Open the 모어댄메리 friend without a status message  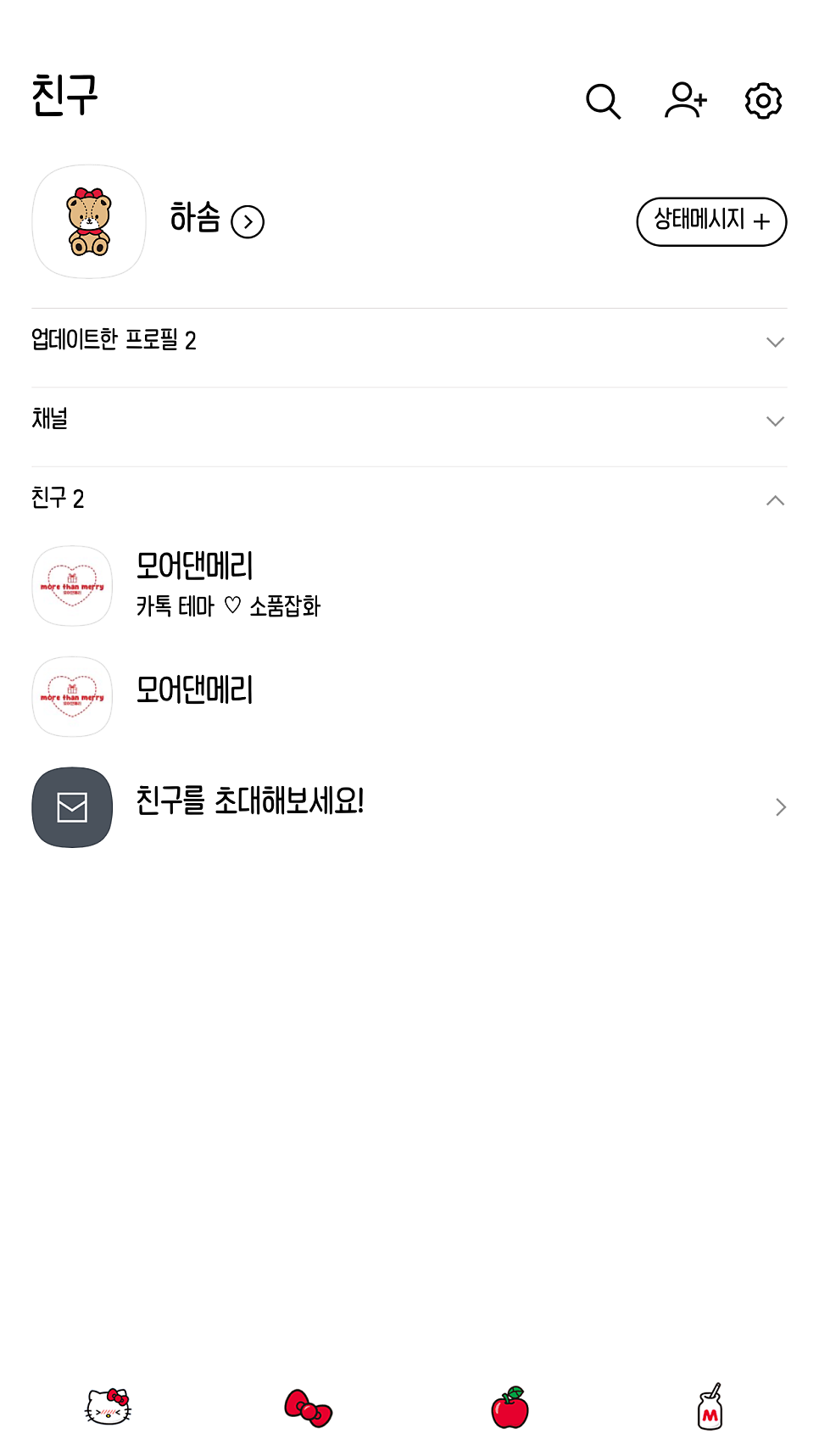pyautogui.click(x=409, y=696)
